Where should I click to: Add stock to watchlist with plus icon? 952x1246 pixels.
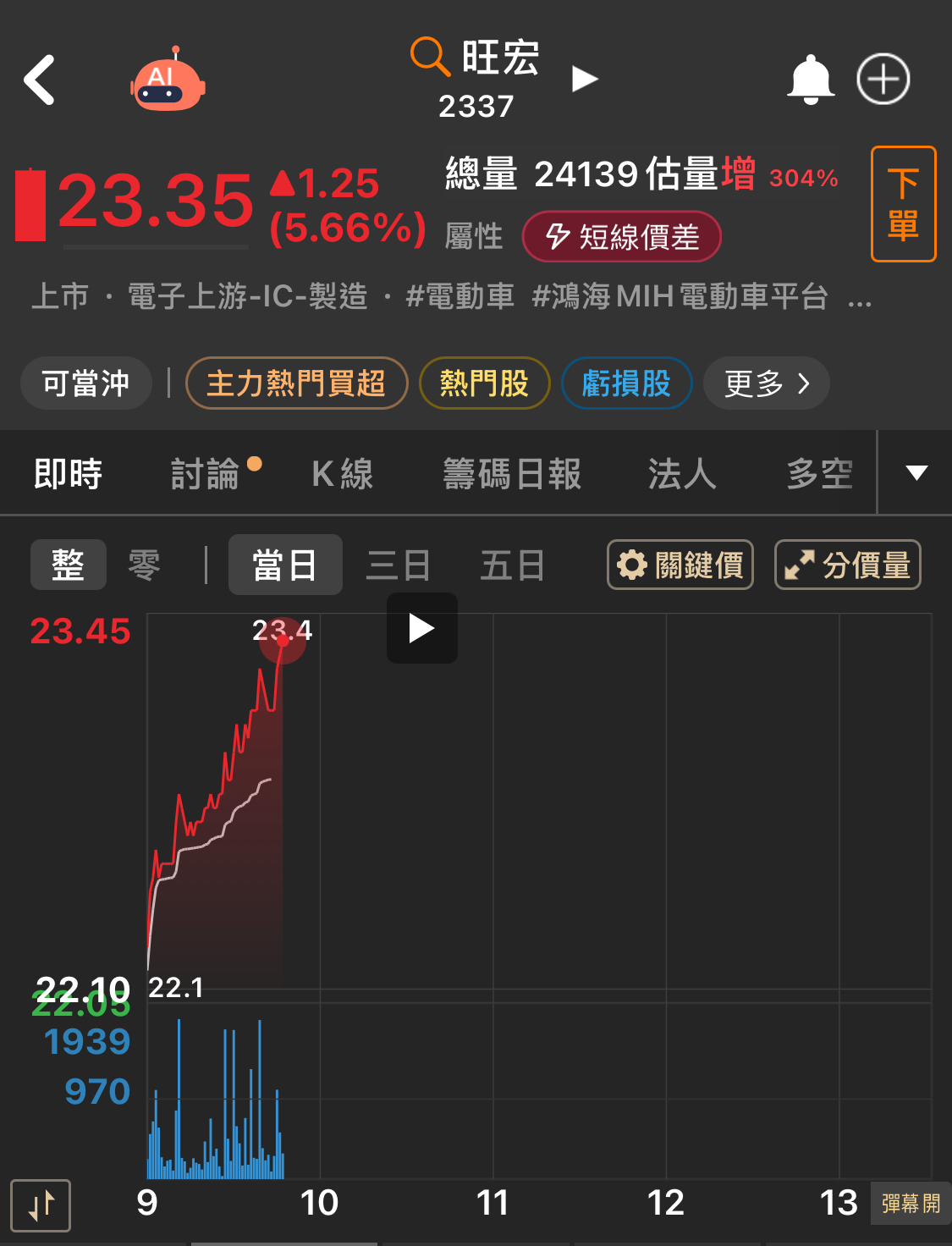(883, 80)
